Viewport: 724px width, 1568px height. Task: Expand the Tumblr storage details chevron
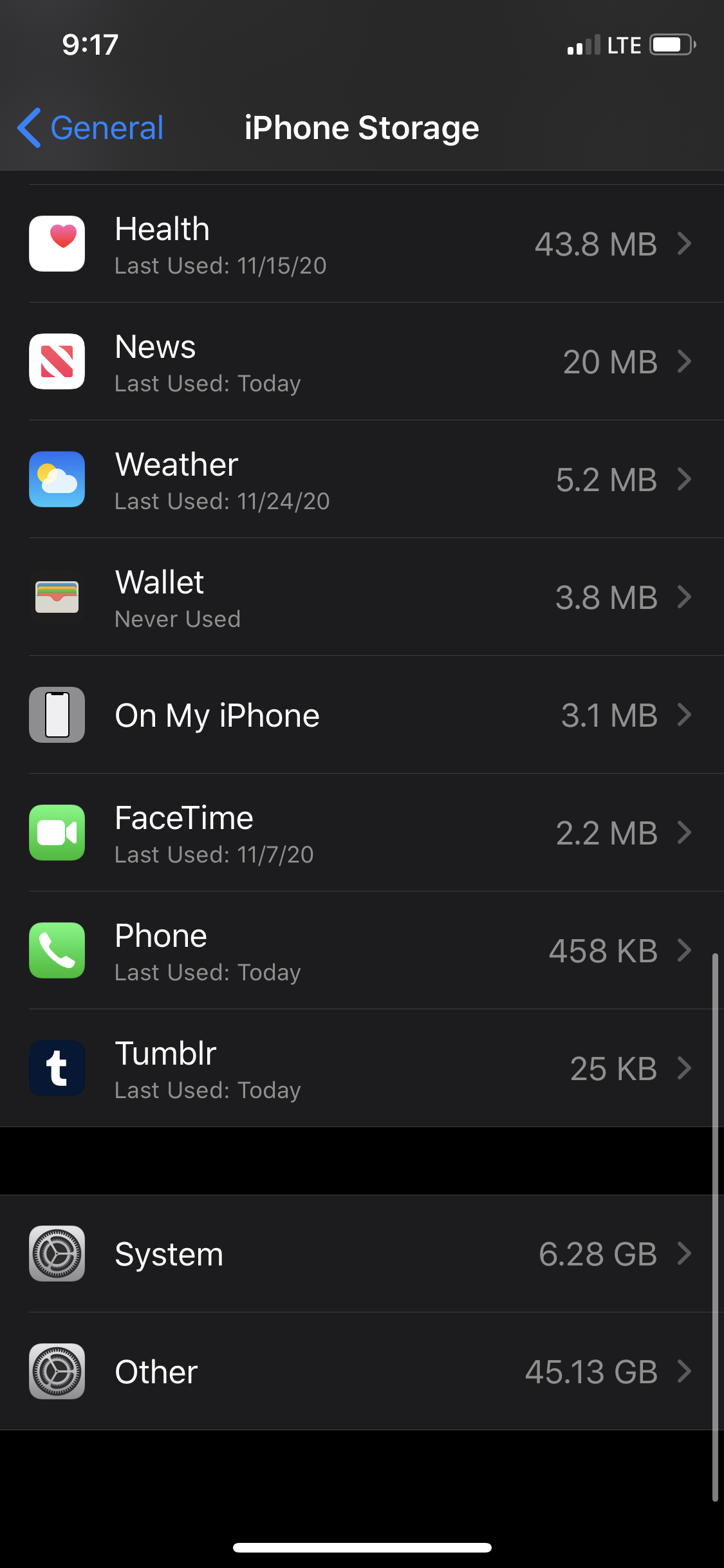(684, 1068)
